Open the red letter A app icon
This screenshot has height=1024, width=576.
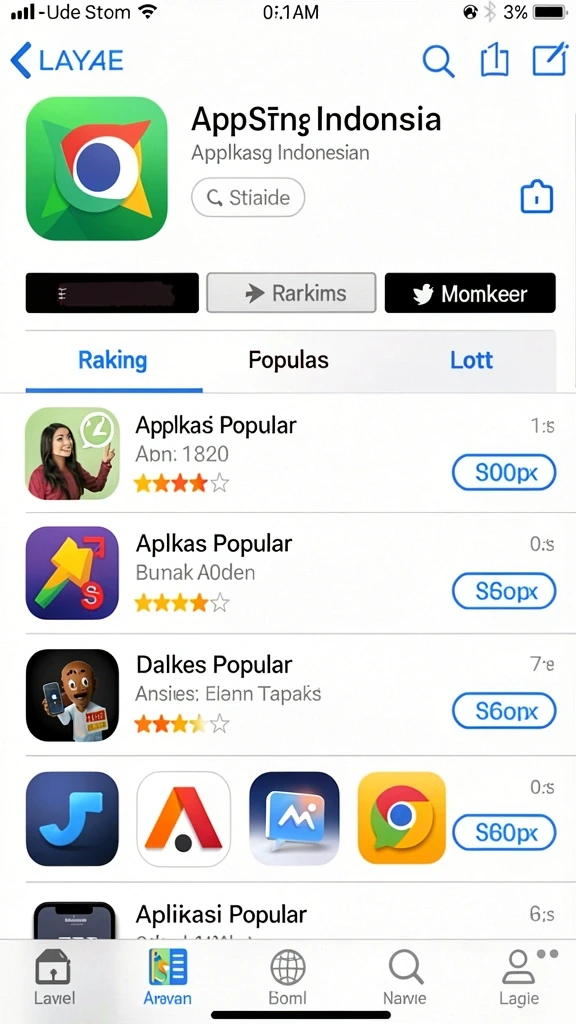tap(184, 818)
